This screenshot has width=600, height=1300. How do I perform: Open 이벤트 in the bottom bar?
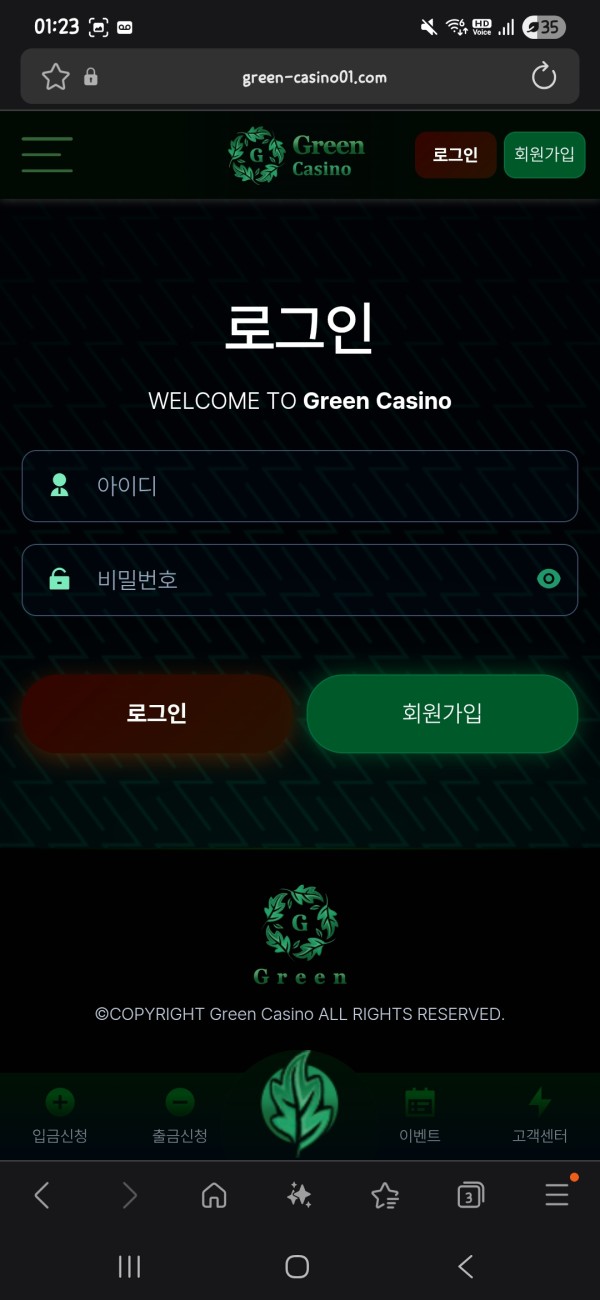tap(420, 1116)
